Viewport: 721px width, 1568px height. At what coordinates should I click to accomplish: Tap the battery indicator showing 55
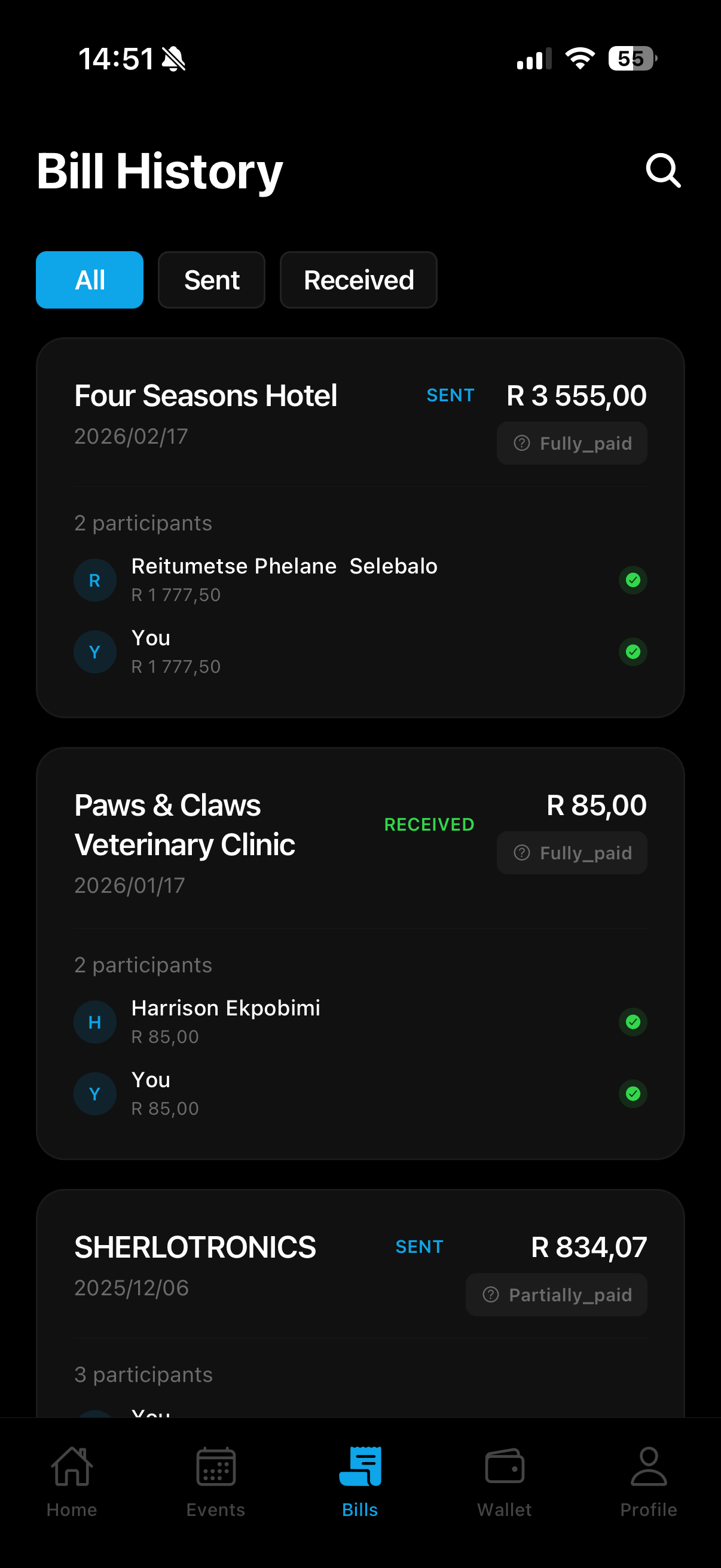point(631,58)
